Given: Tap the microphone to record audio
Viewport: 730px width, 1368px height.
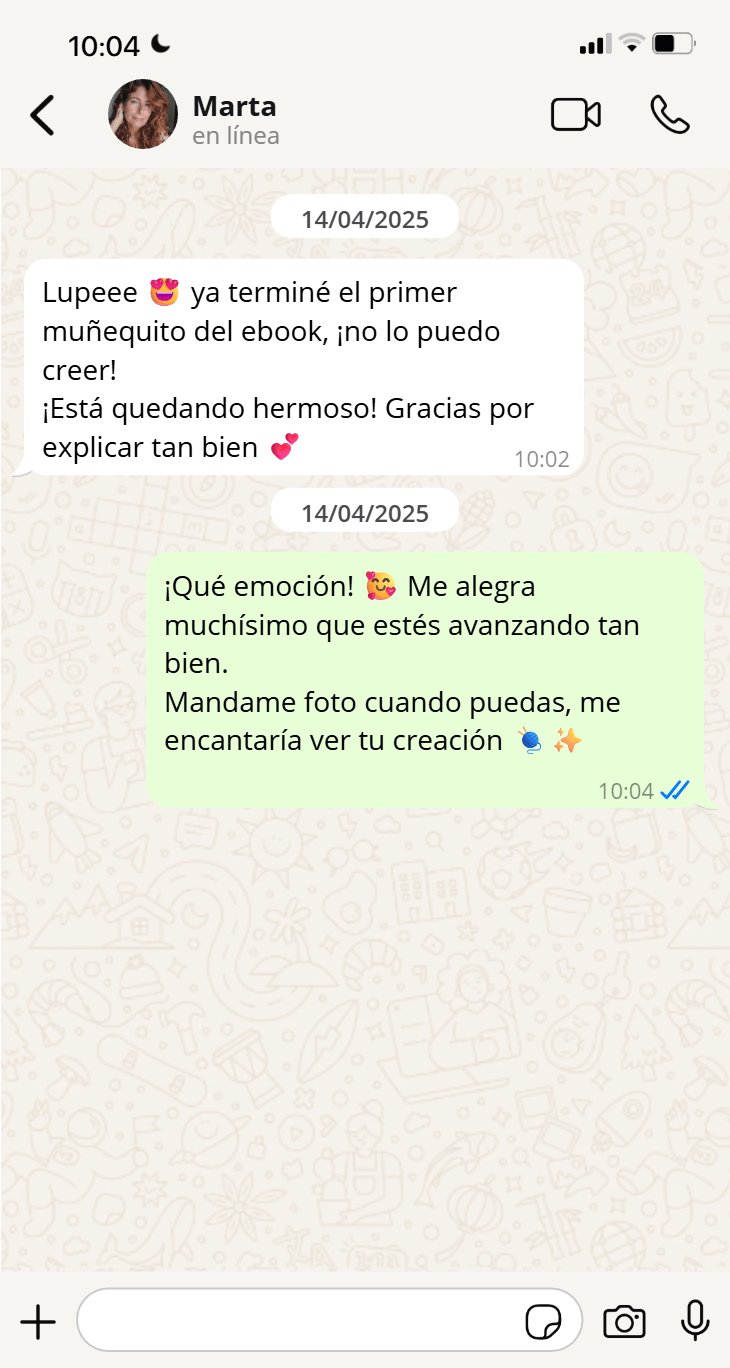Looking at the screenshot, I should pos(695,1322).
